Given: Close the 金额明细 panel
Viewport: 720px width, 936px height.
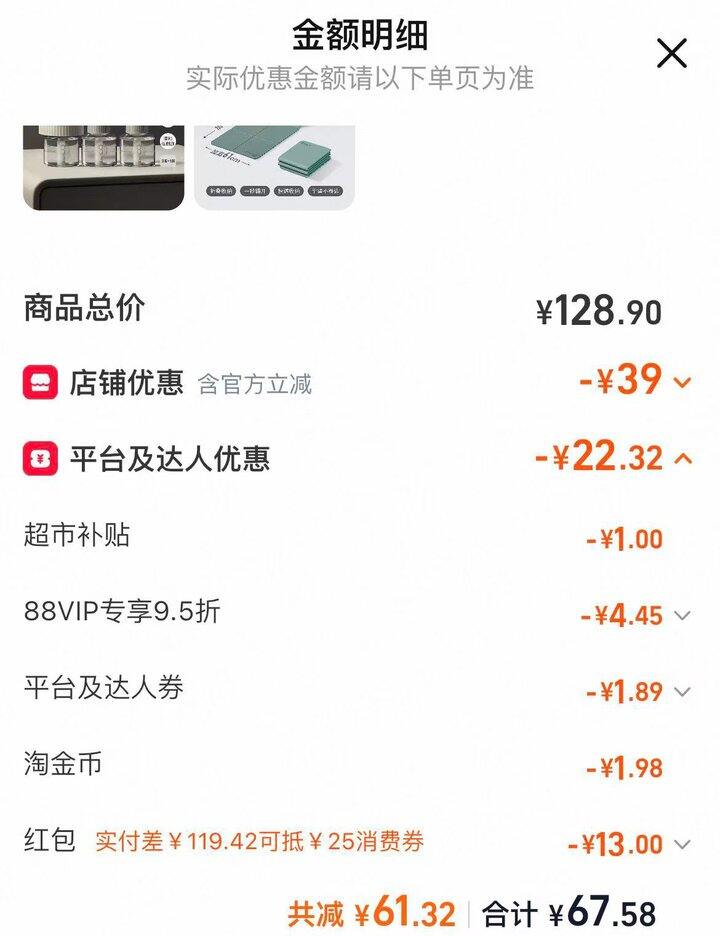Looking at the screenshot, I should (x=672, y=53).
